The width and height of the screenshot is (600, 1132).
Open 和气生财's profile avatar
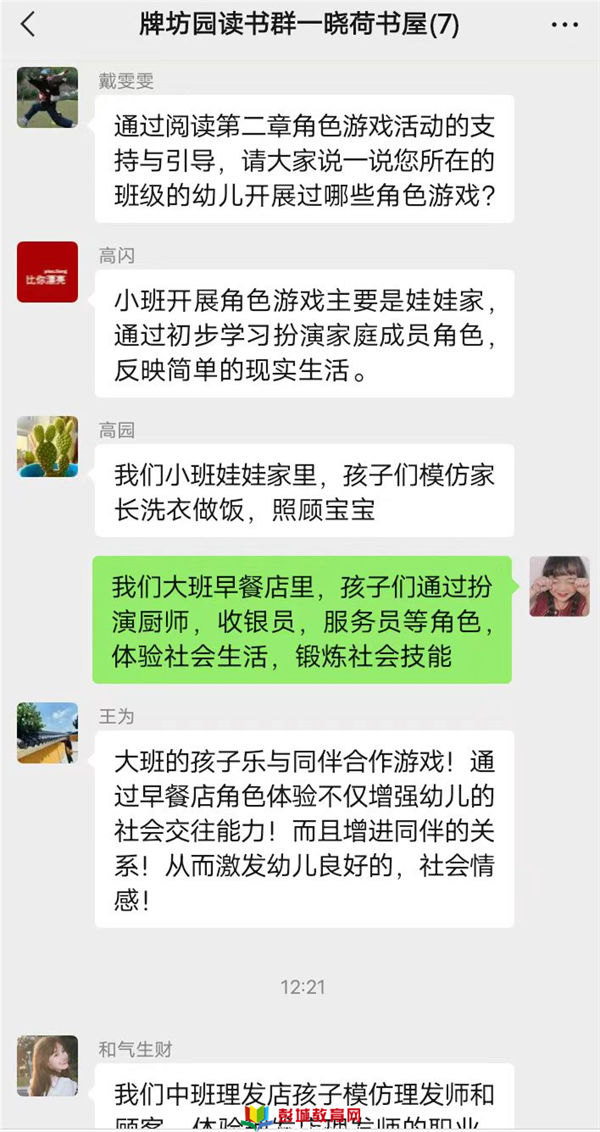tap(47, 1066)
